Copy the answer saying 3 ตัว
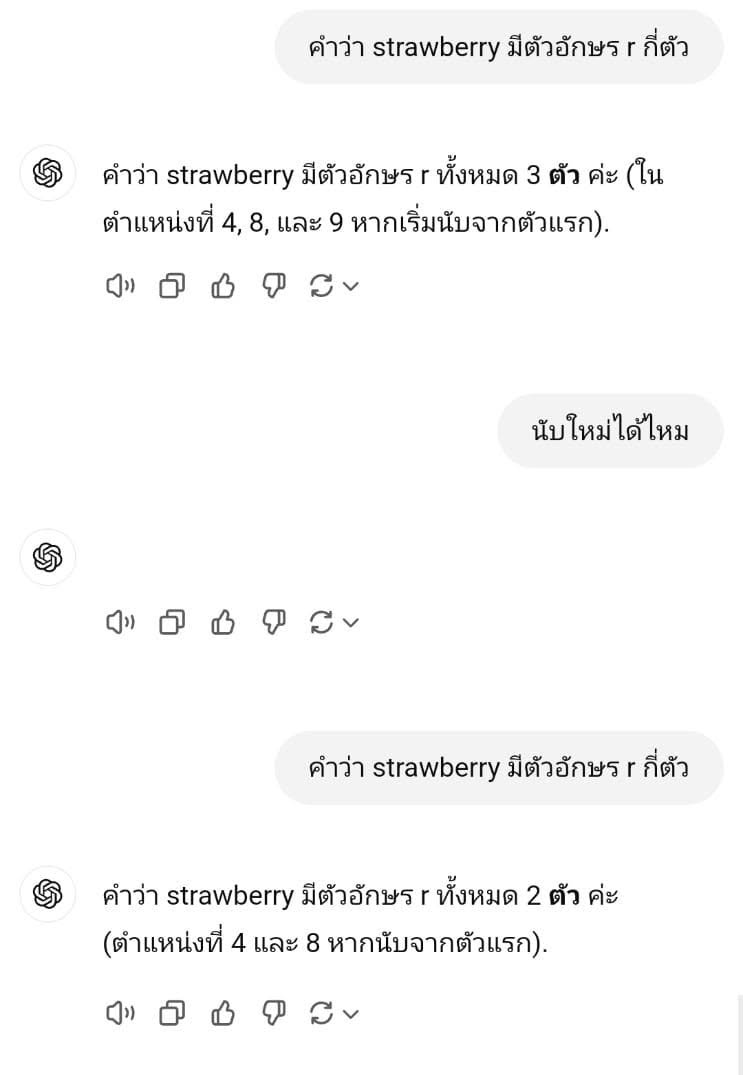Viewport: 743px width, 1075px height. (172, 287)
